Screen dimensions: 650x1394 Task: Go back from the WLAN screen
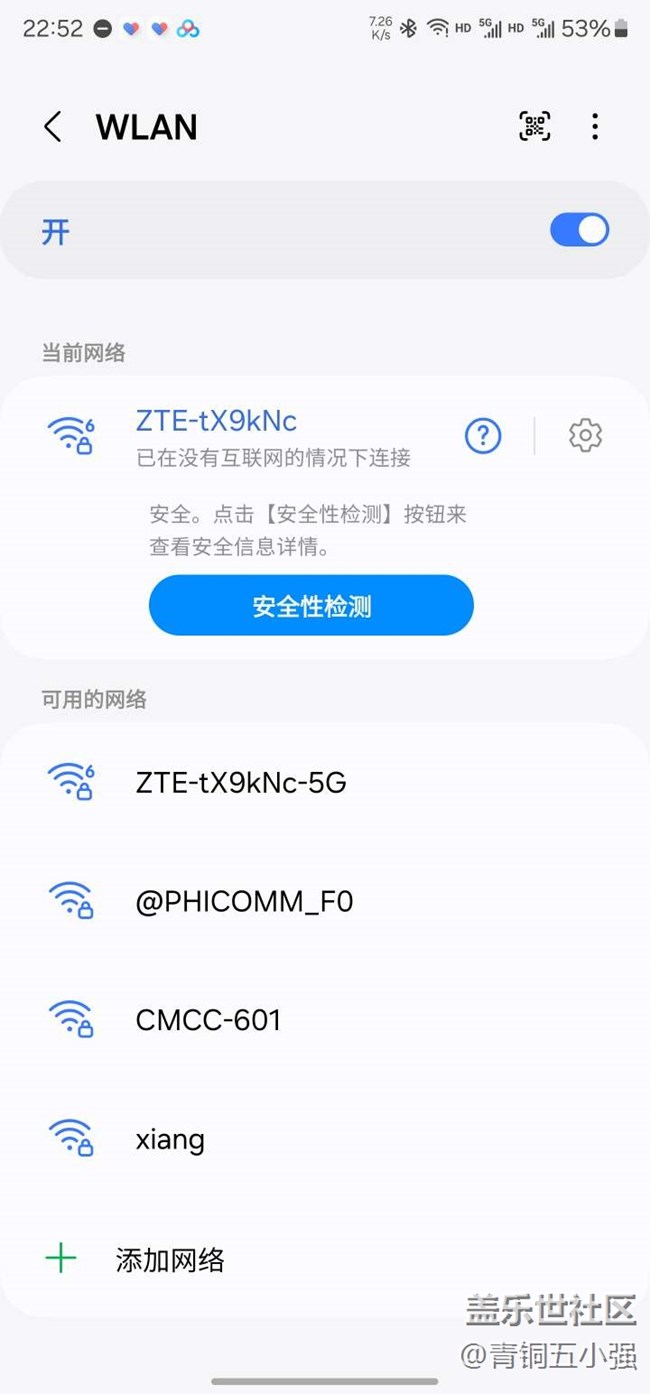click(x=52, y=127)
